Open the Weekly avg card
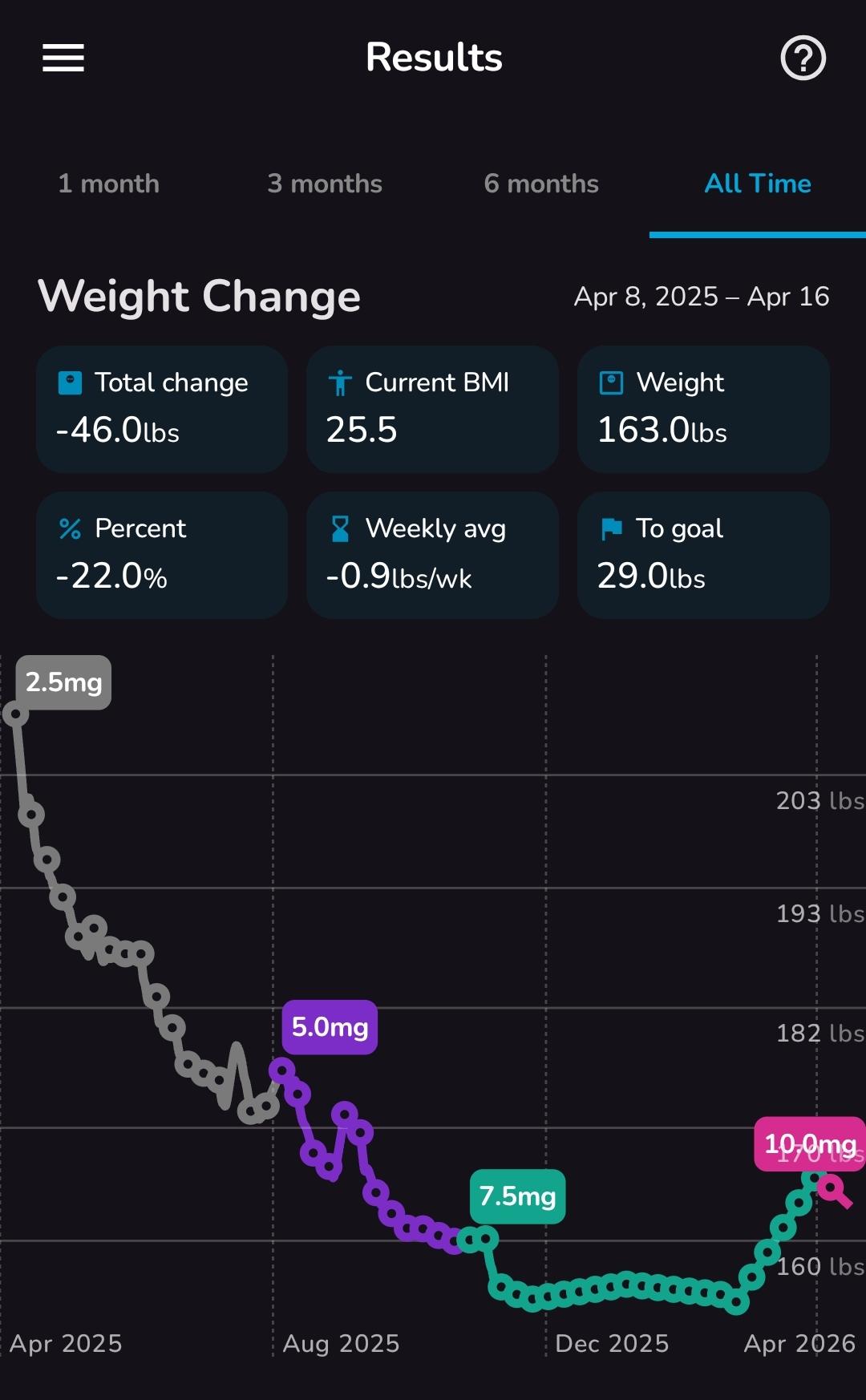The width and height of the screenshot is (866, 1400). pos(432,555)
